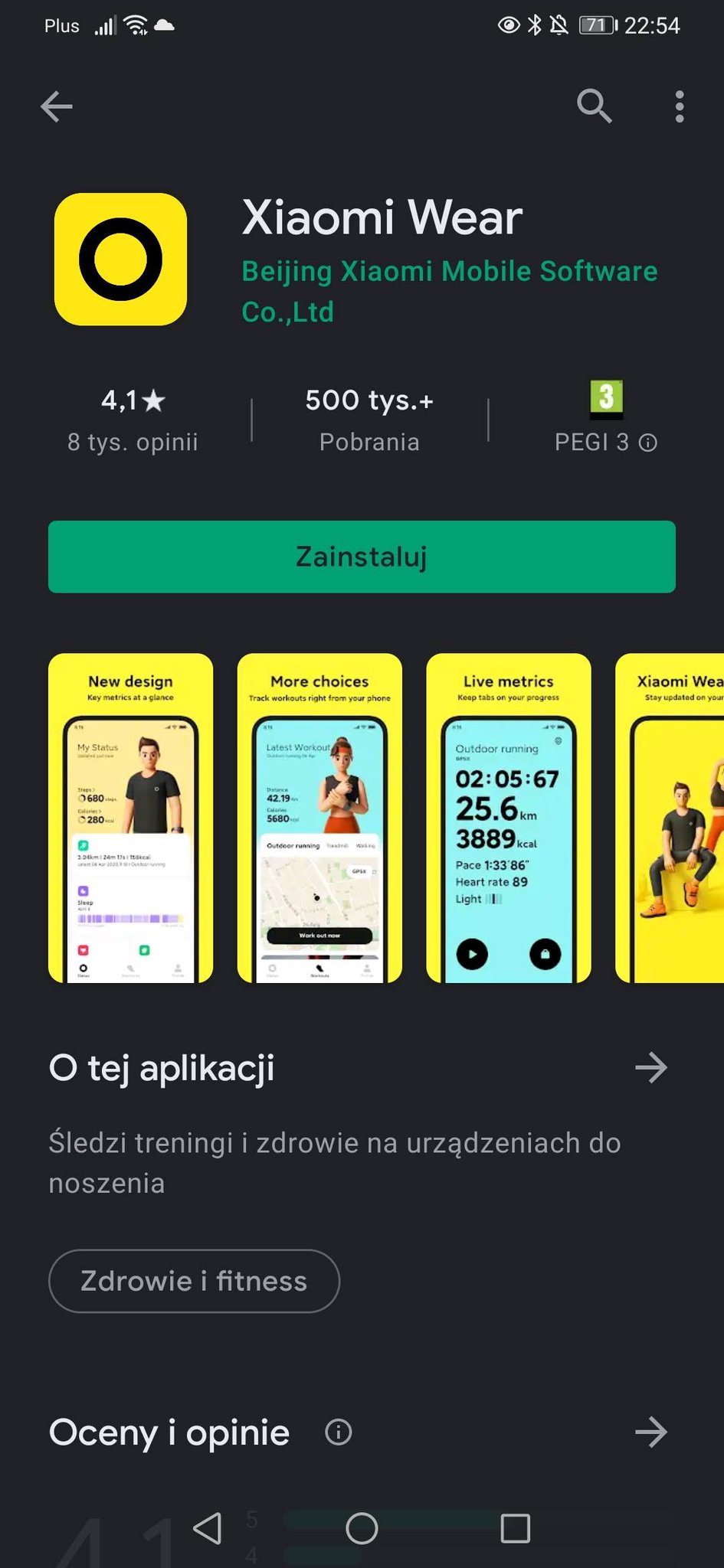The width and height of the screenshot is (724, 1568).
Task: Go back using the top-left arrow
Action: (57, 106)
